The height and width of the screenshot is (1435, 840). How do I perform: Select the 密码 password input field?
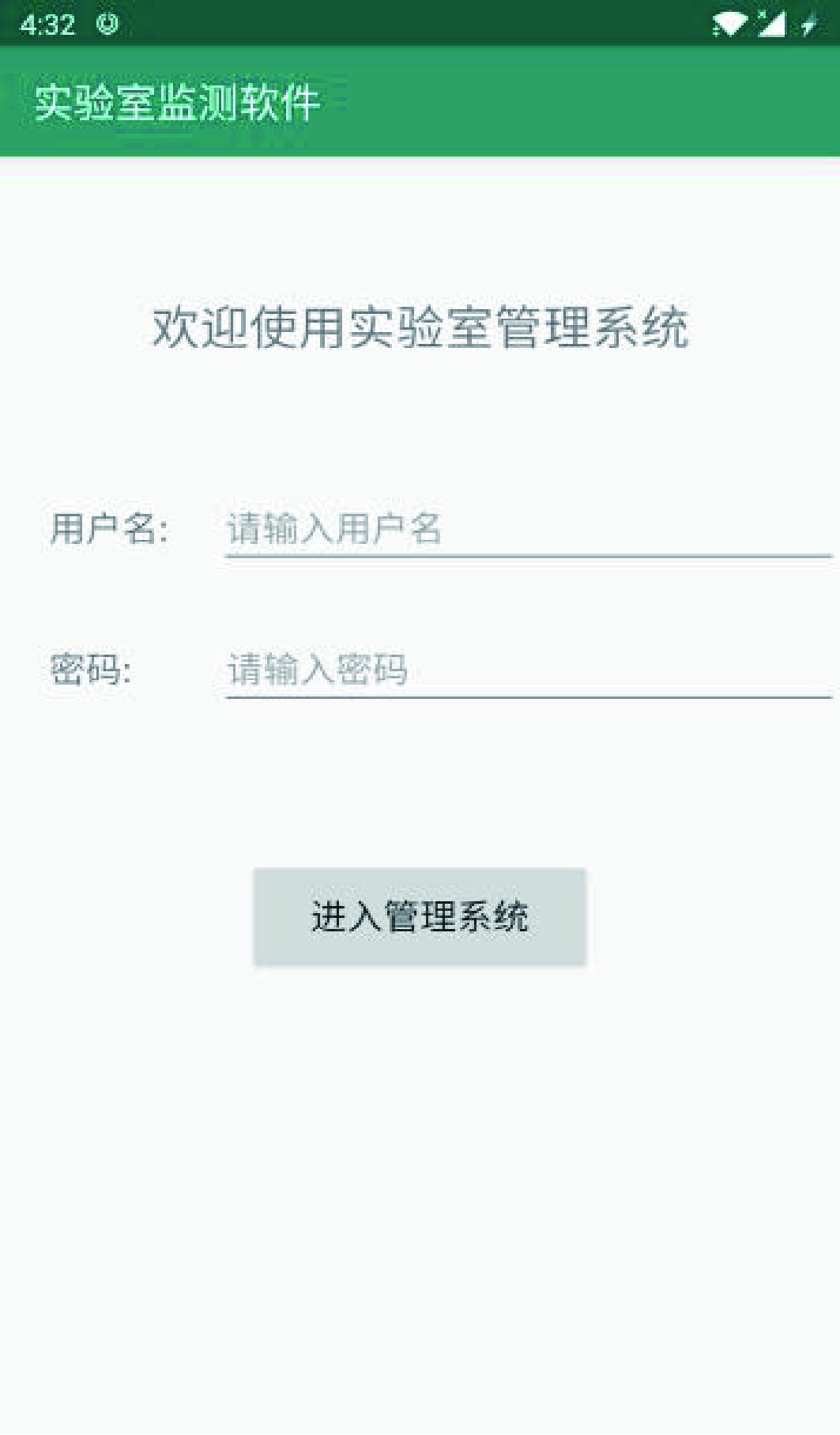point(527,670)
